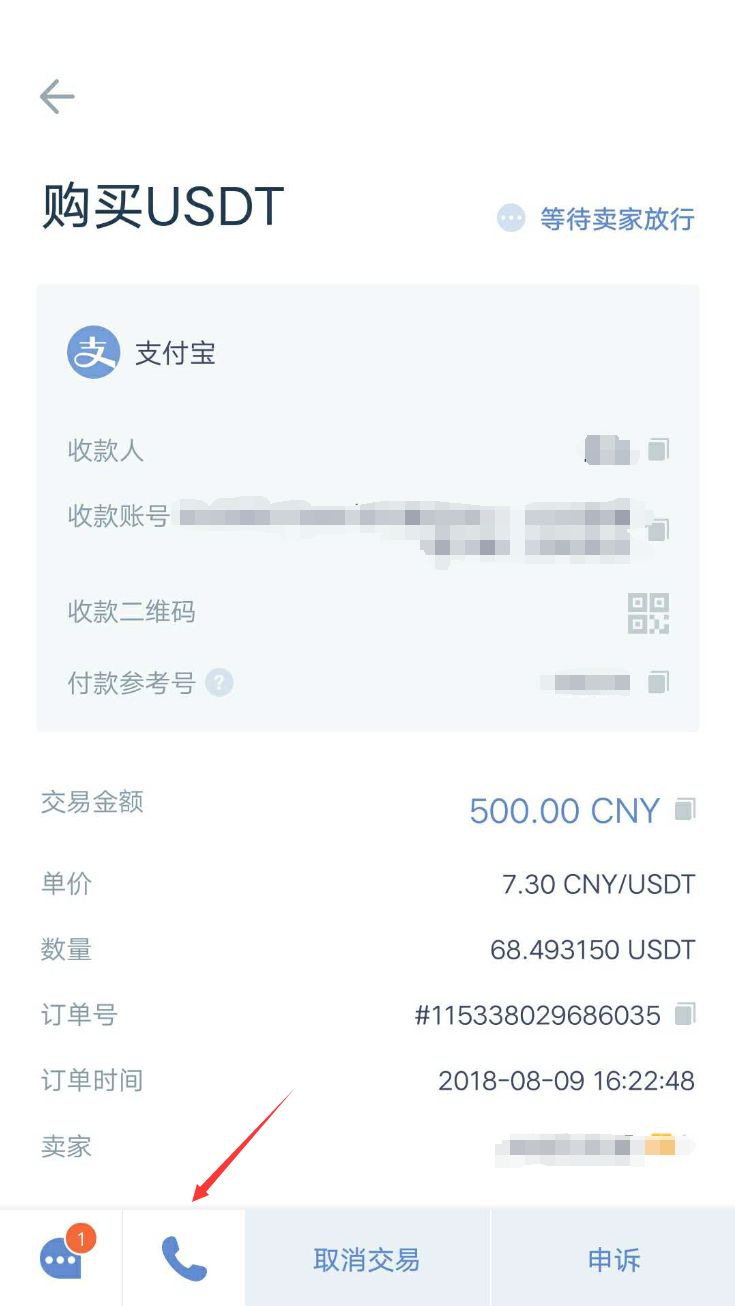Show help for 付款参考号
Viewport: 735px width, 1306px height.
pyautogui.click(x=219, y=683)
